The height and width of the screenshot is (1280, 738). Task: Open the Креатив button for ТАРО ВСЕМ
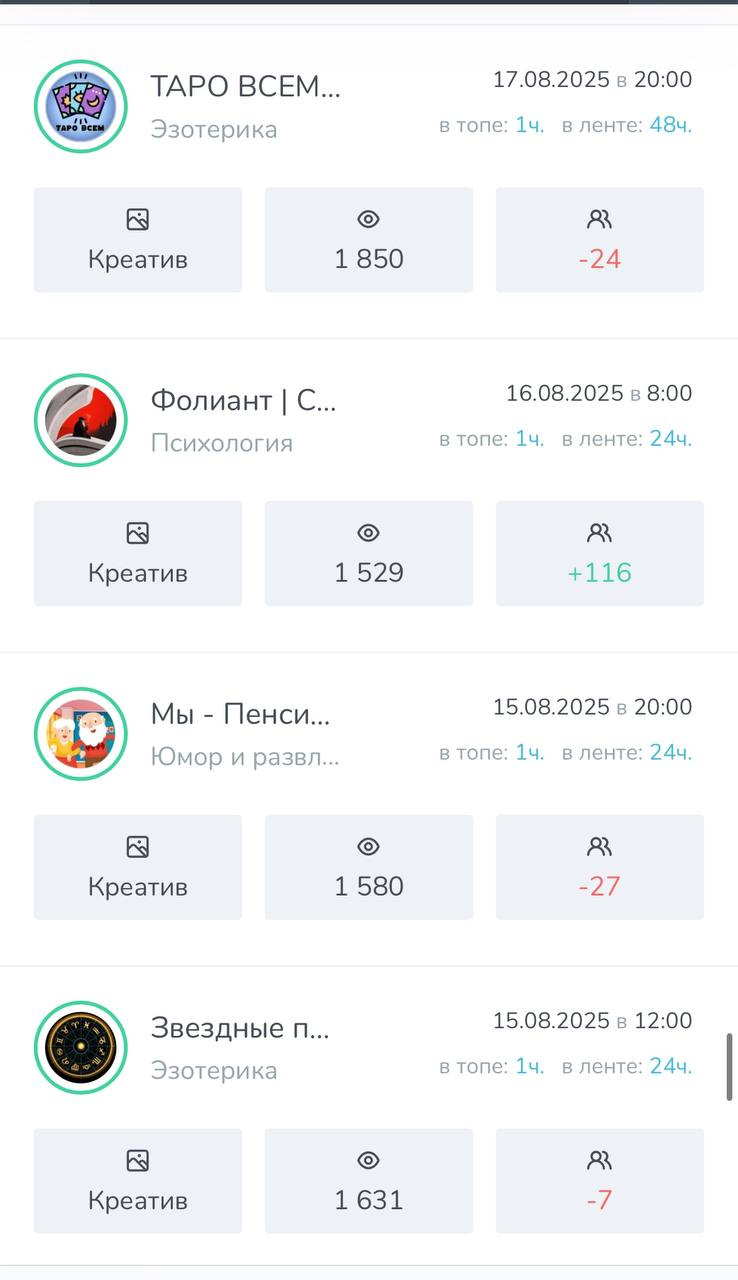138,240
